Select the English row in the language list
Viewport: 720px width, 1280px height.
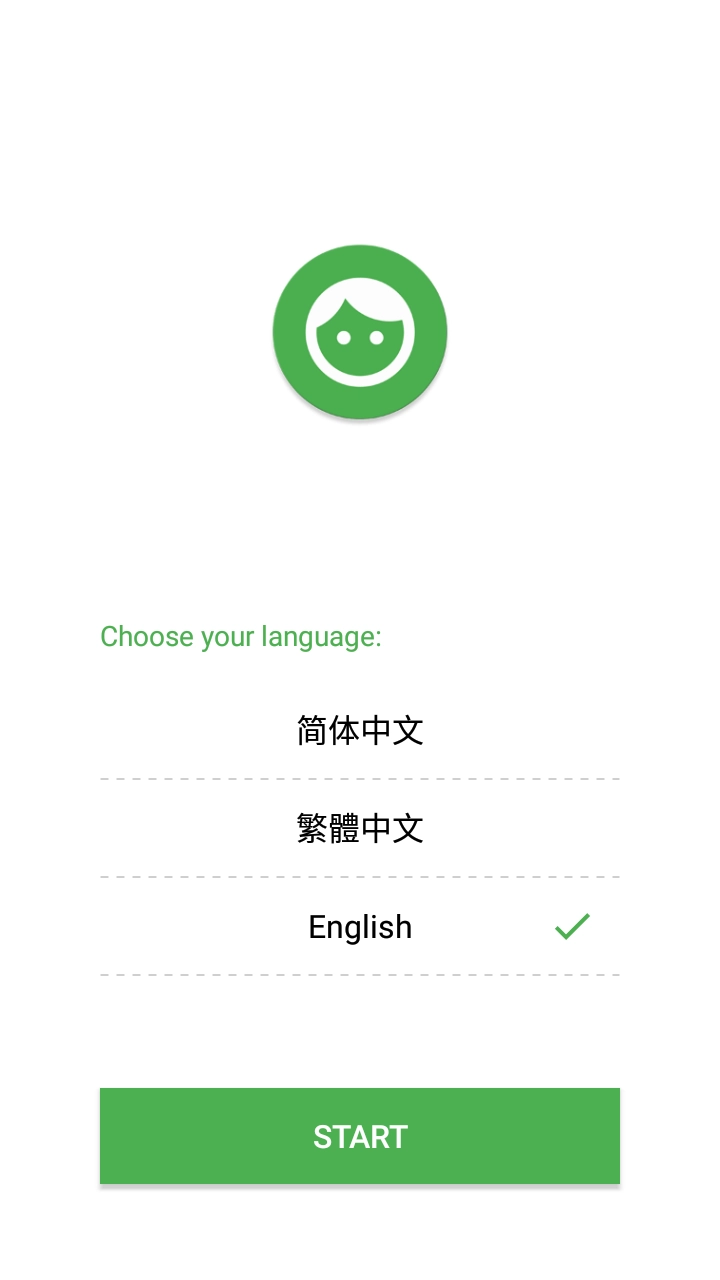click(x=360, y=927)
